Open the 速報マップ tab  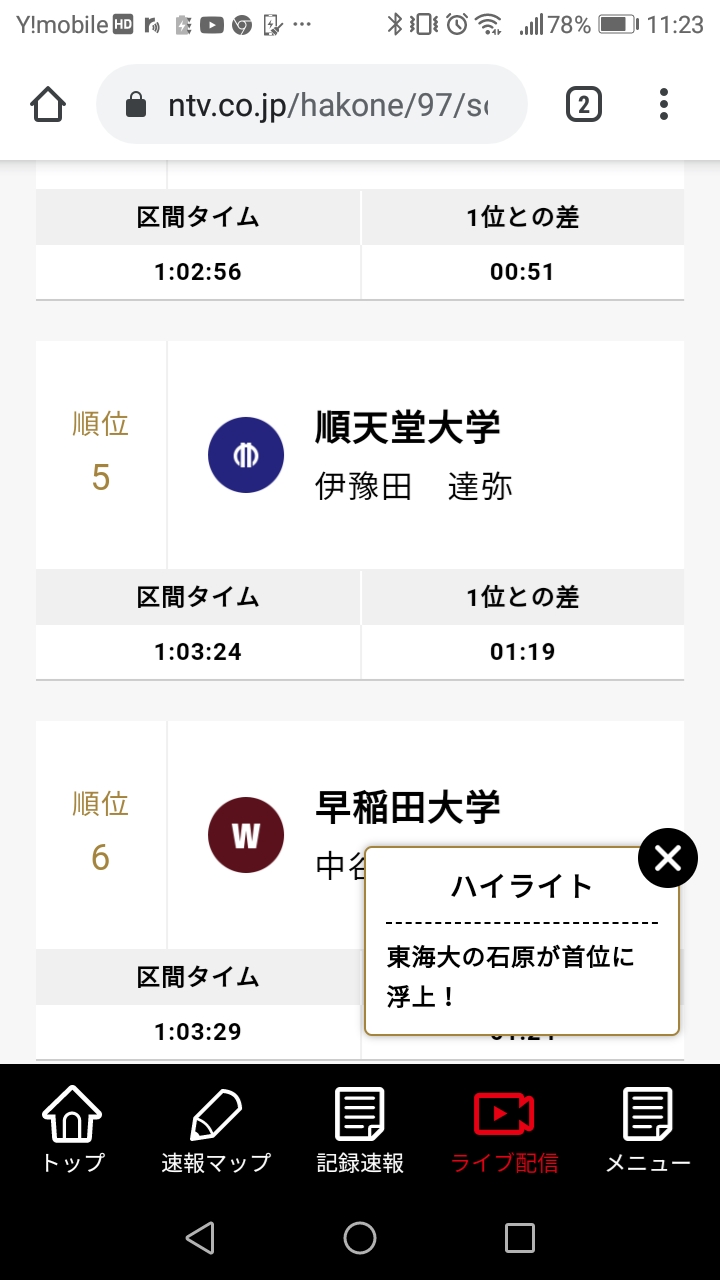coord(216,1130)
